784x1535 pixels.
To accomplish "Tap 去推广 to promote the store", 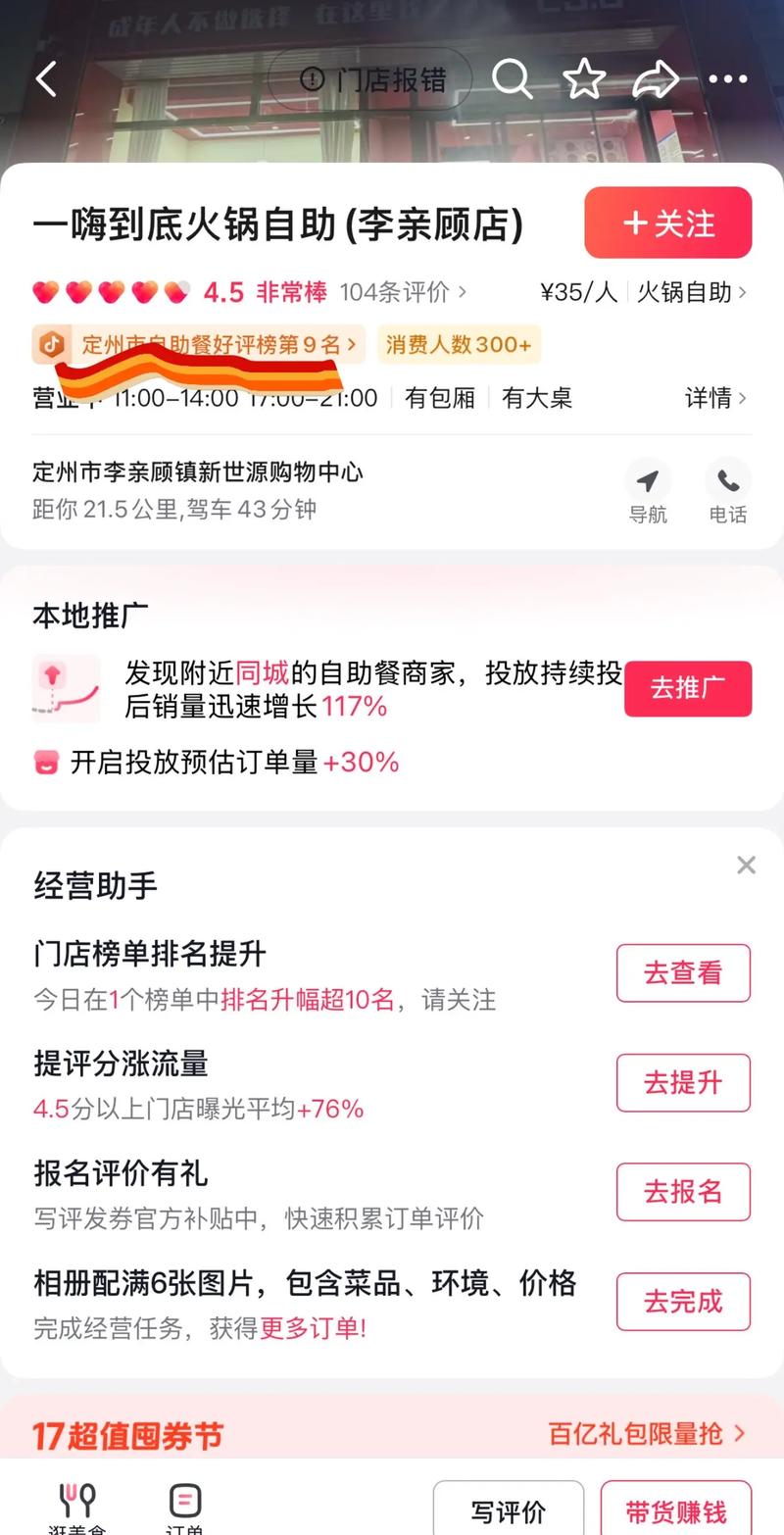I will click(x=688, y=688).
